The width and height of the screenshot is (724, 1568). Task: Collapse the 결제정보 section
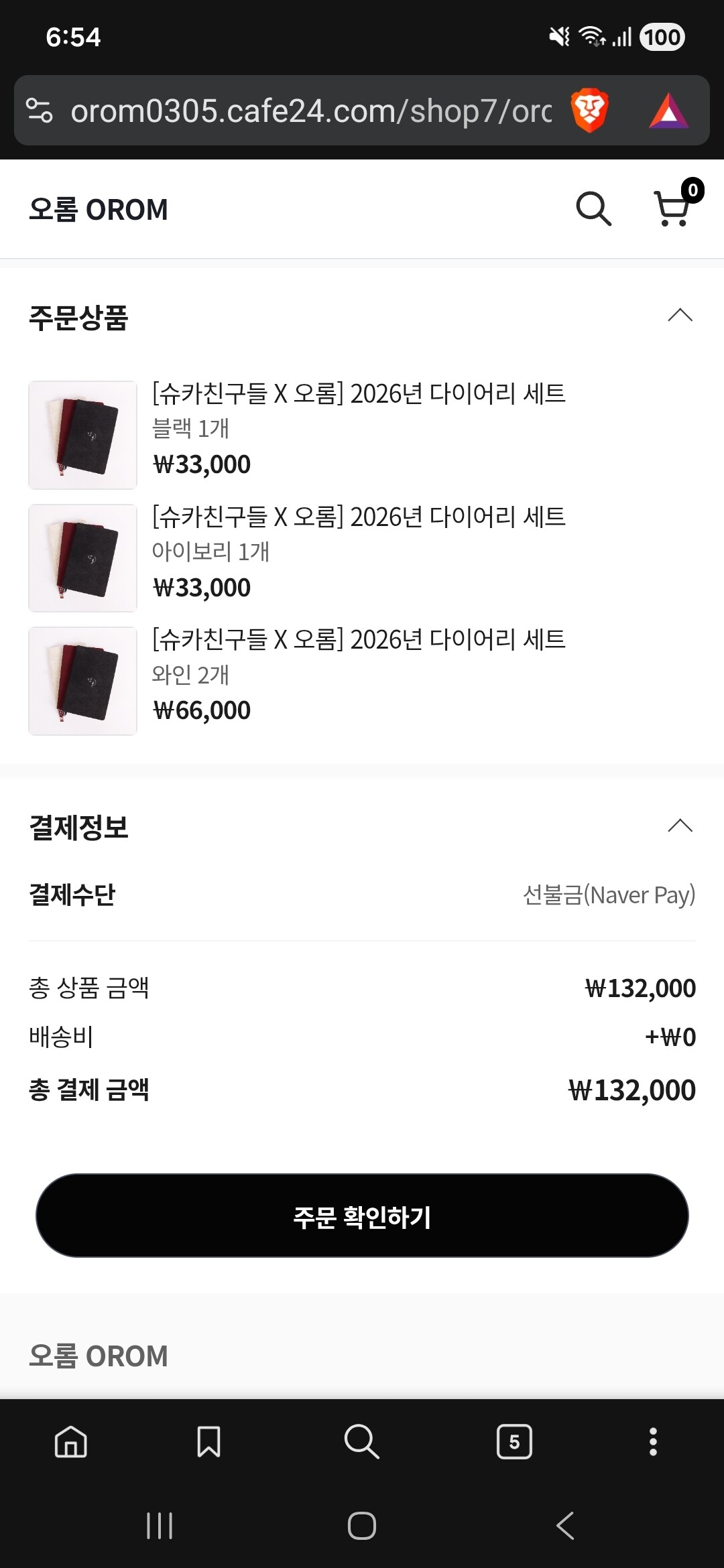[x=680, y=826]
